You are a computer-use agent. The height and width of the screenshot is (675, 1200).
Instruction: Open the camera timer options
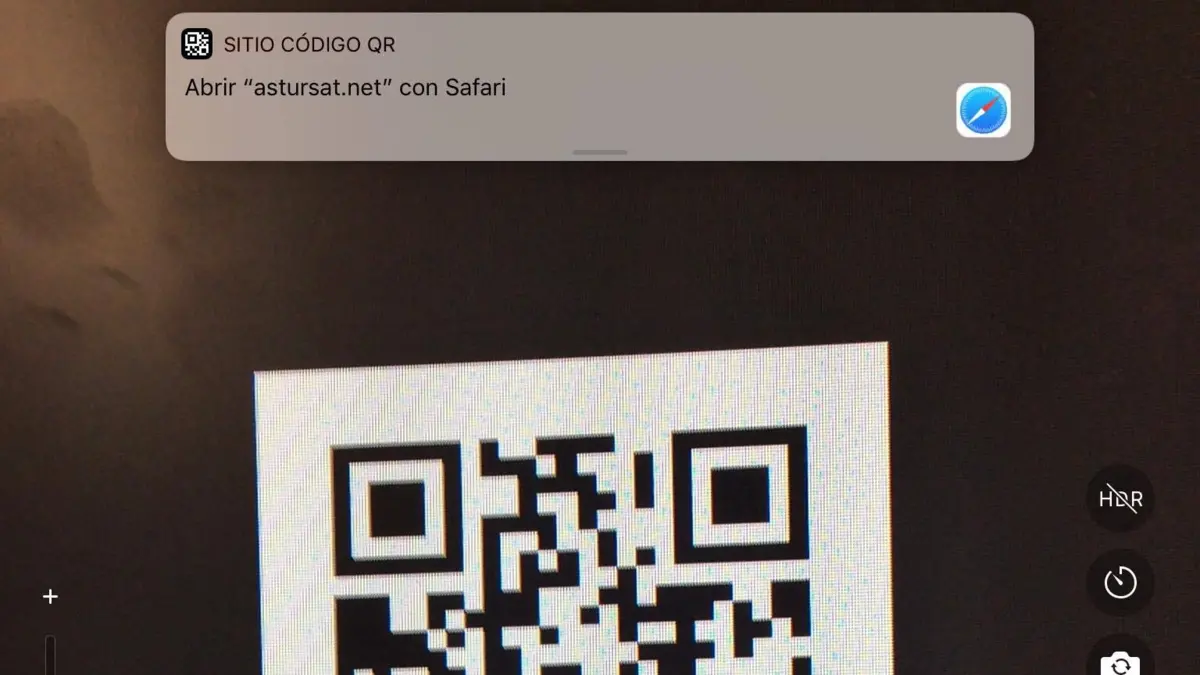(1120, 582)
